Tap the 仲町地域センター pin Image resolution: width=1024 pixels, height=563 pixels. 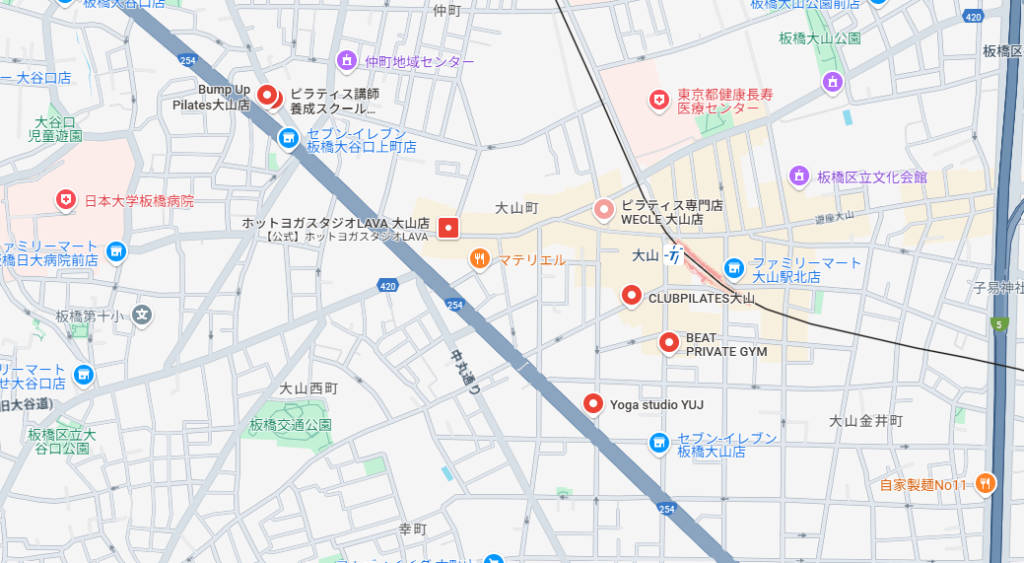coord(347,61)
